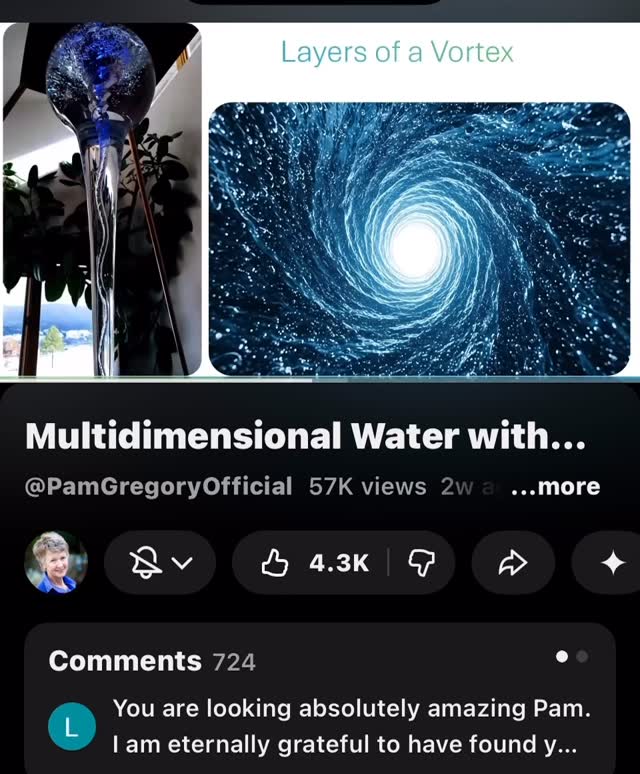
Task: Open the Pam Gregory channel avatar
Action: tap(55, 563)
